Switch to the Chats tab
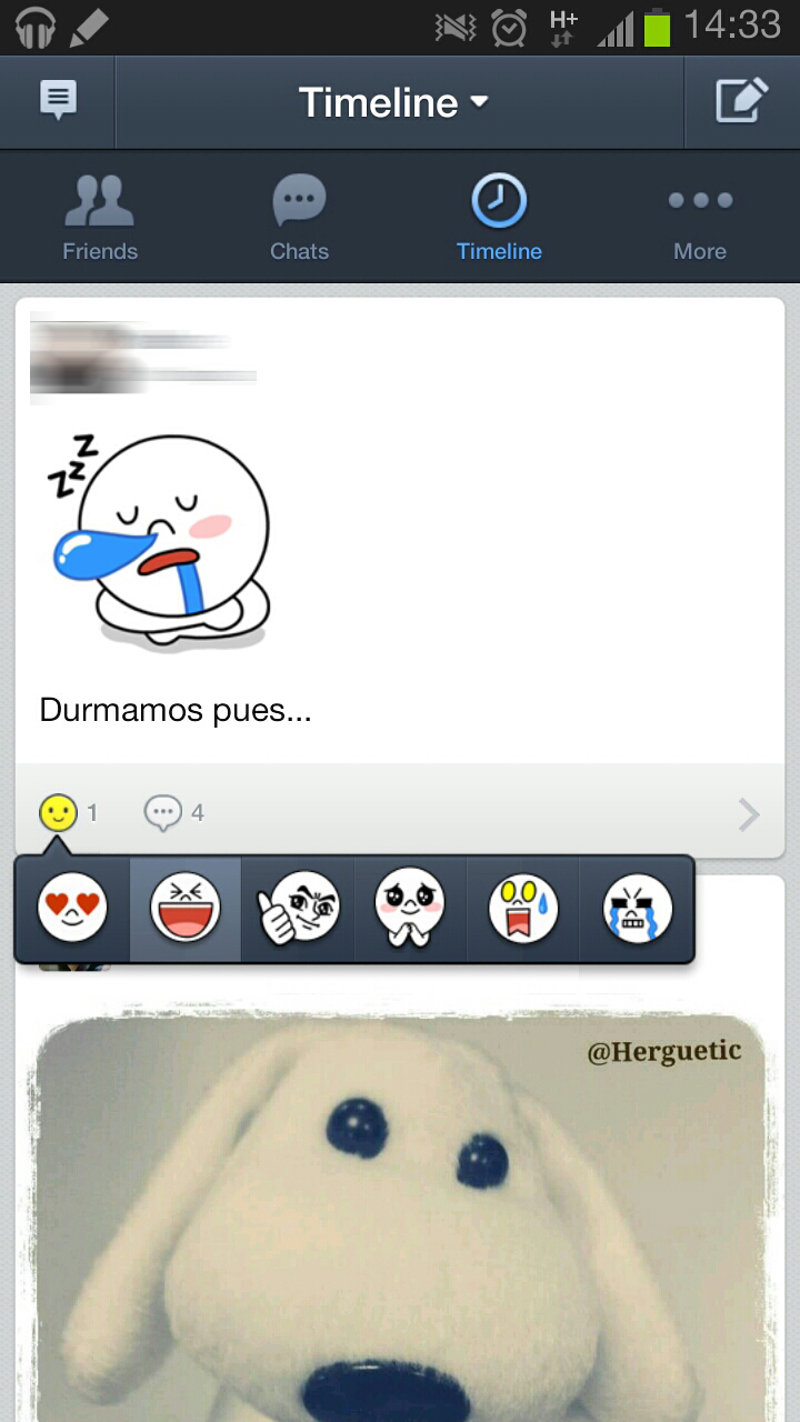The image size is (800, 1422). [299, 217]
